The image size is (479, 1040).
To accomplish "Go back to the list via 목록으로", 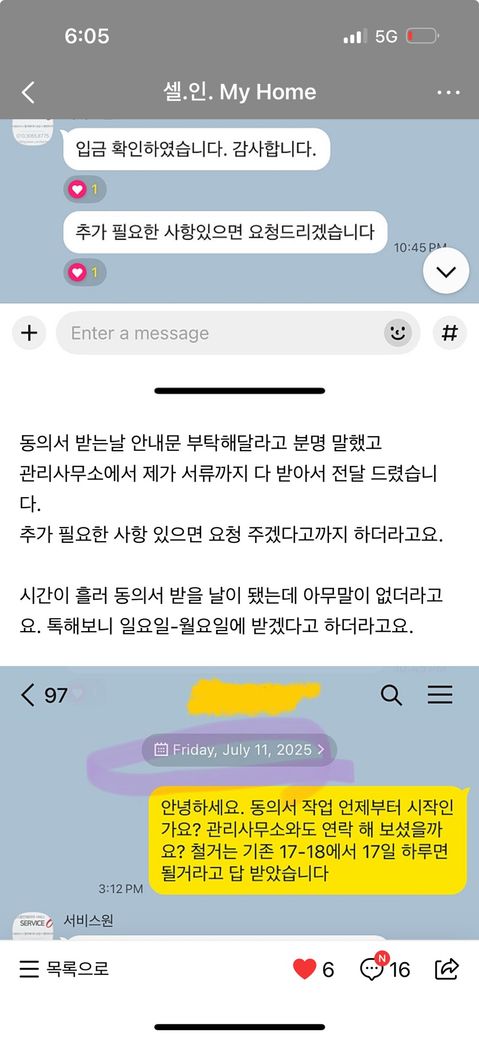I will click(64, 969).
